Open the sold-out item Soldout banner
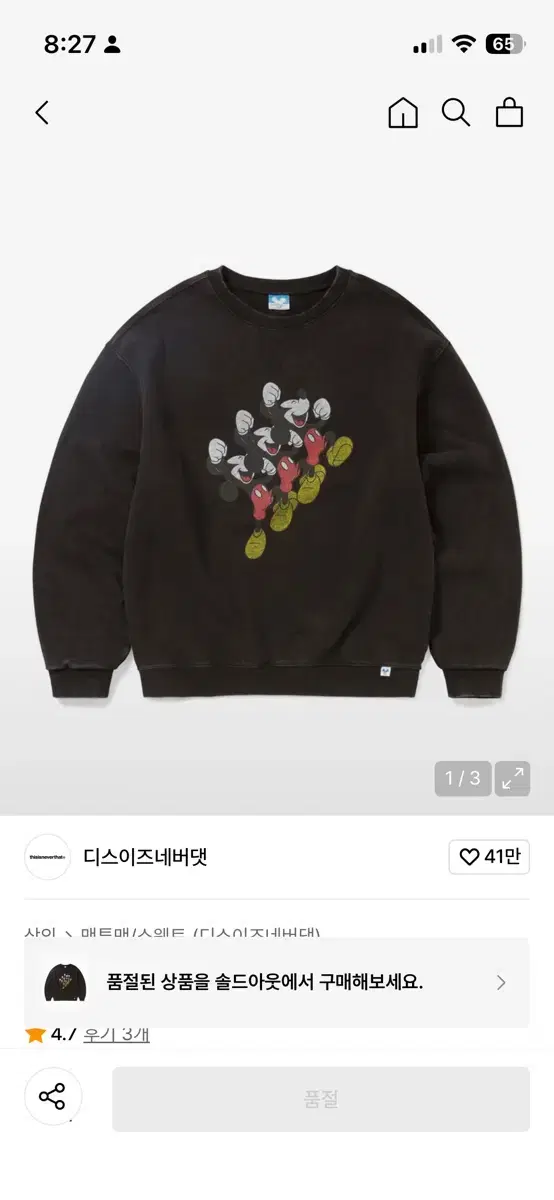This screenshot has height=1200, width=554. [277, 983]
